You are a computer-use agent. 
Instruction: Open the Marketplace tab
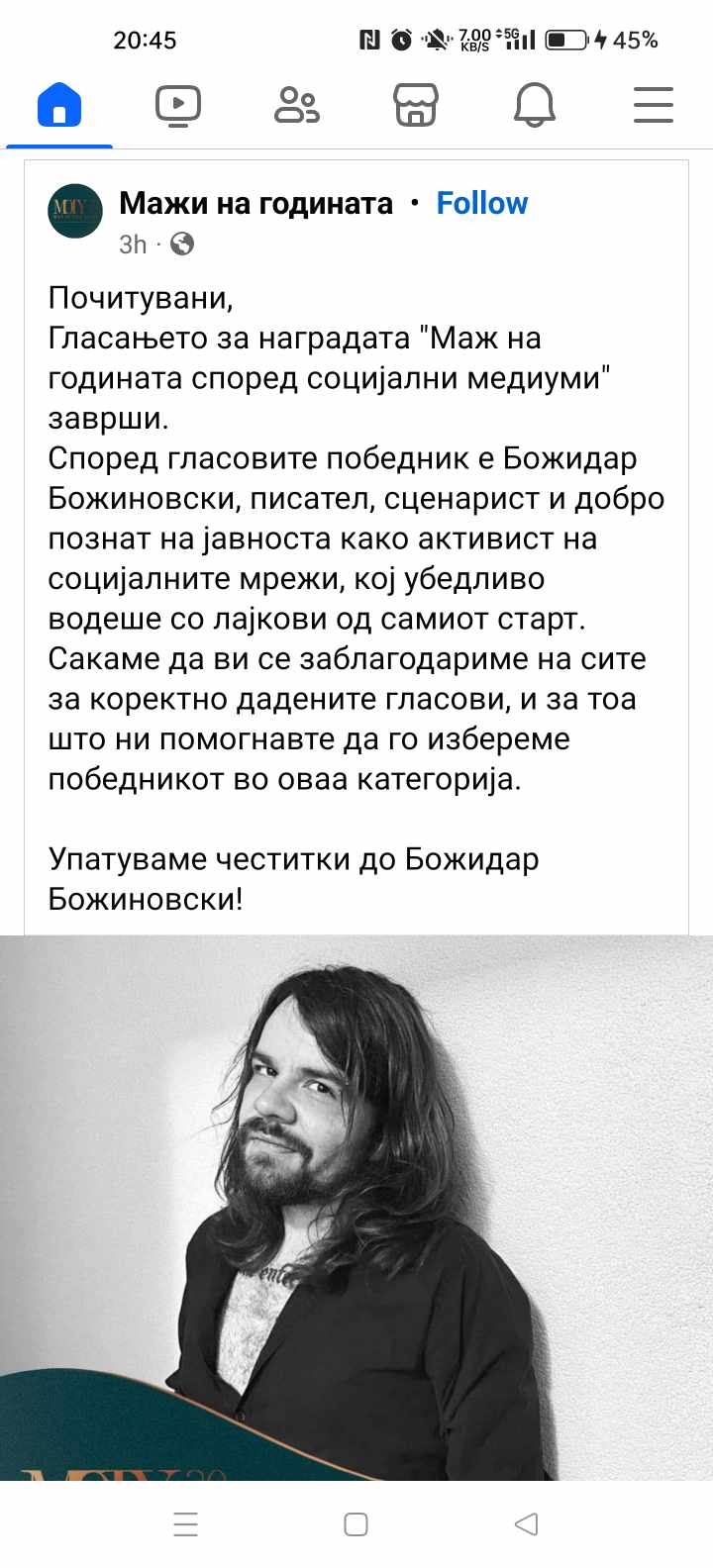click(x=416, y=105)
